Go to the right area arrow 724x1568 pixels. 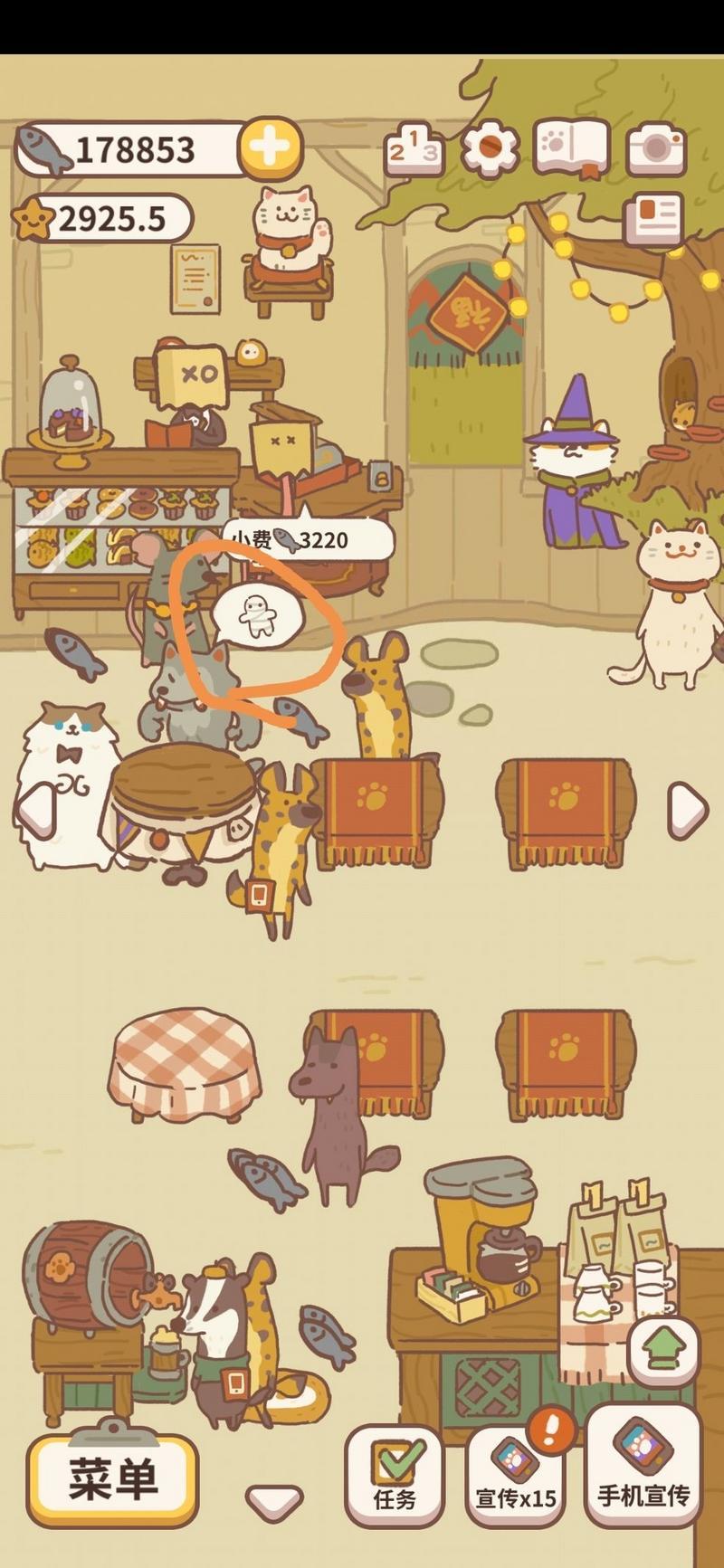(x=688, y=808)
